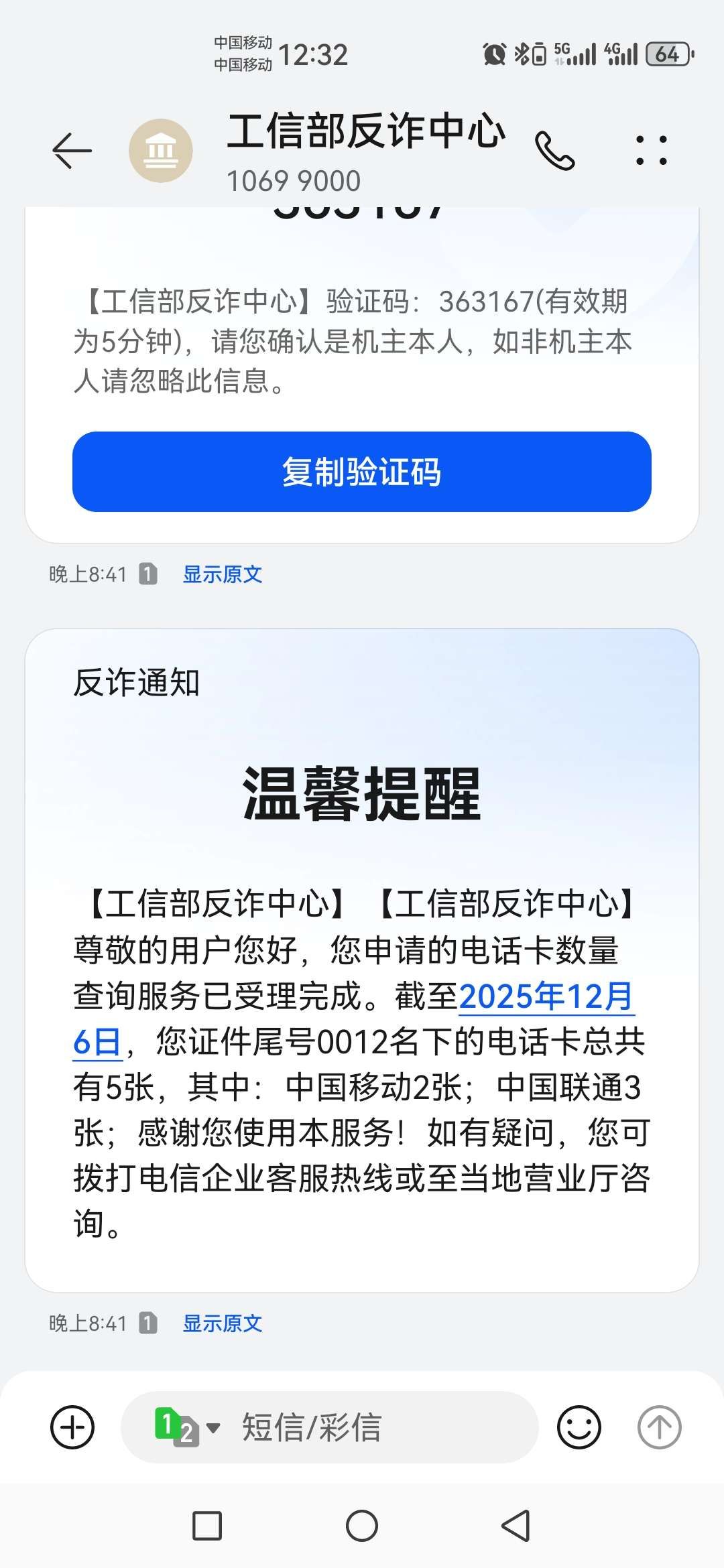Screen dimensions: 724x1568
Task: Switch the SIM card selector
Action: [186, 1427]
